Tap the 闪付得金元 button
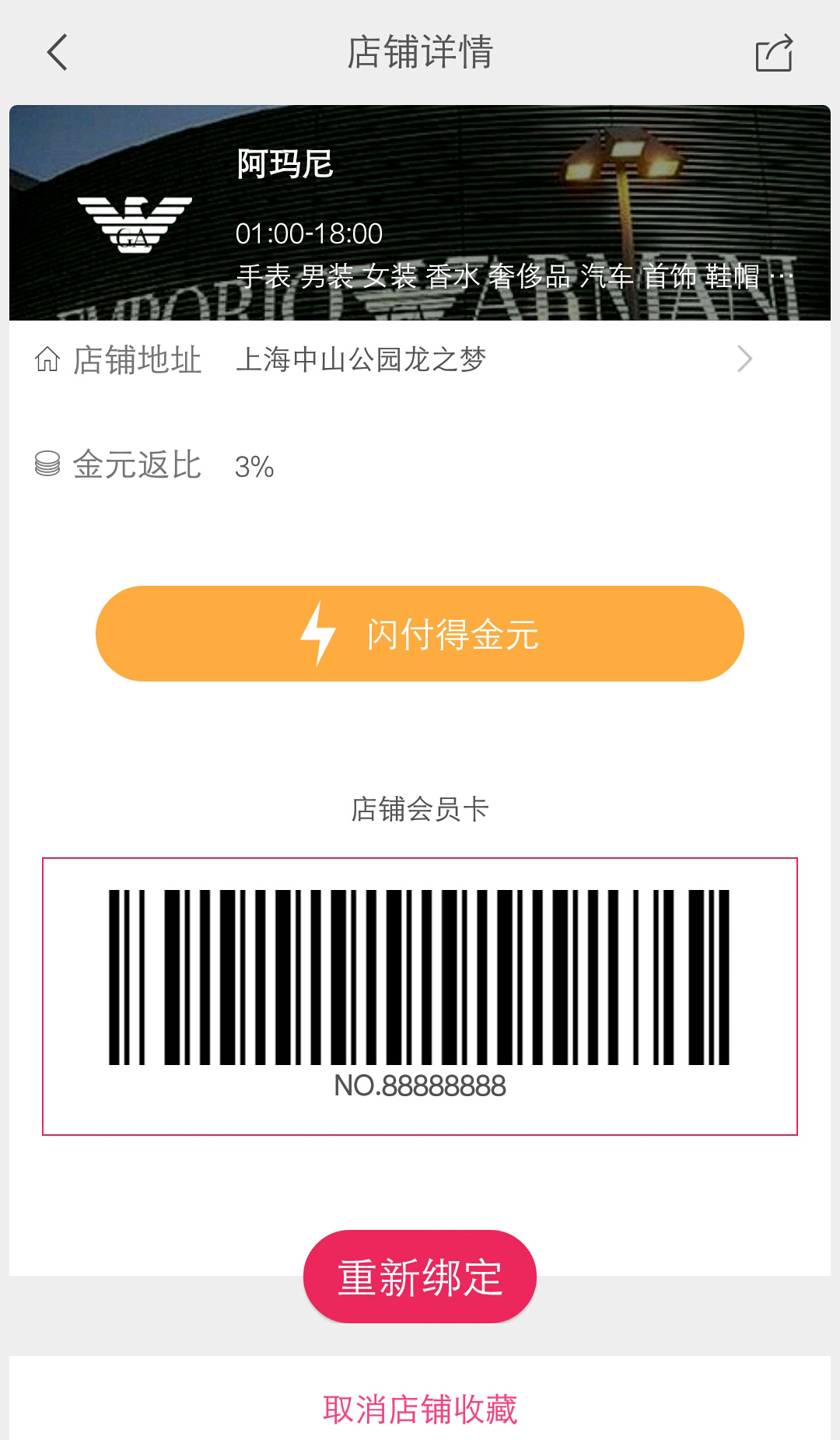The height and width of the screenshot is (1440, 840). tap(420, 634)
